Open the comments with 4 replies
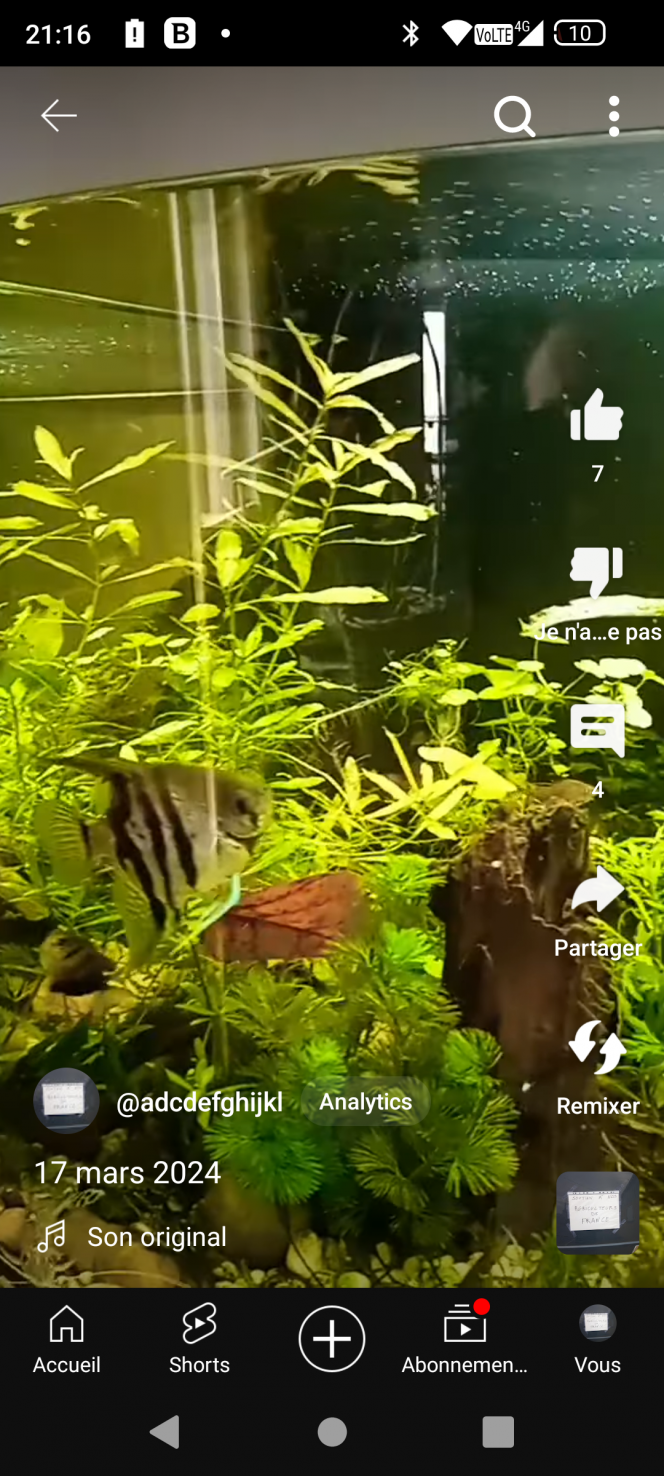Screen dimensions: 664x1476 pyautogui.click(x=597, y=730)
